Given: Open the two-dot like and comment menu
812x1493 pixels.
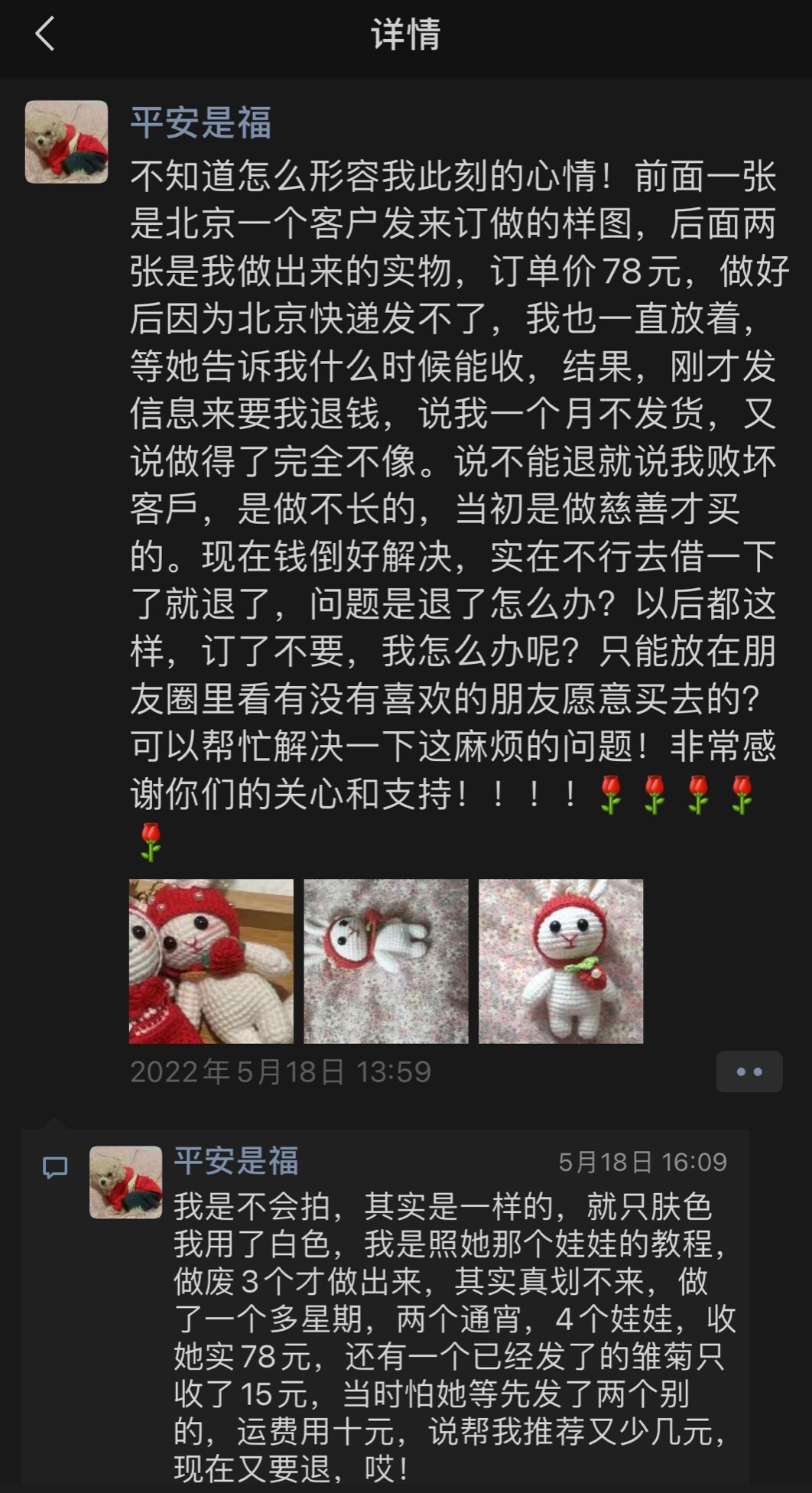Looking at the screenshot, I should pyautogui.click(x=749, y=1071).
